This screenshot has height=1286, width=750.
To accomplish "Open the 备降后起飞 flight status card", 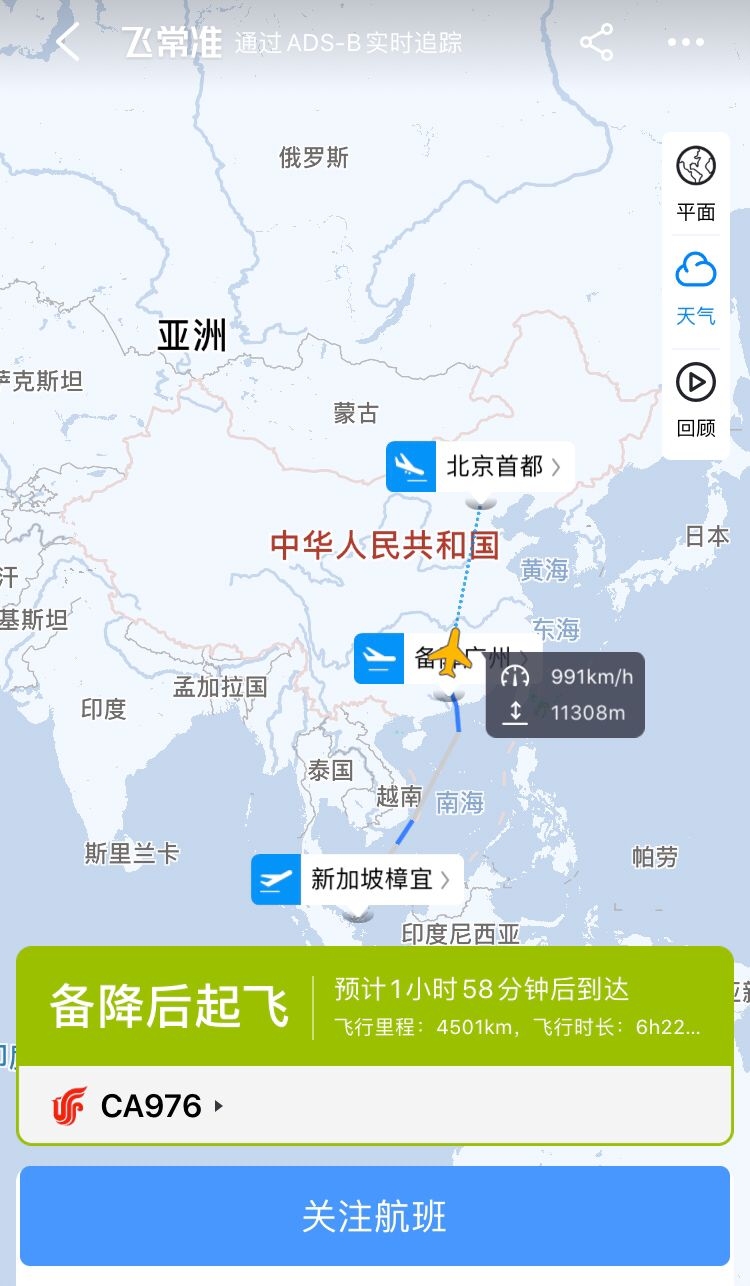I will (375, 1006).
